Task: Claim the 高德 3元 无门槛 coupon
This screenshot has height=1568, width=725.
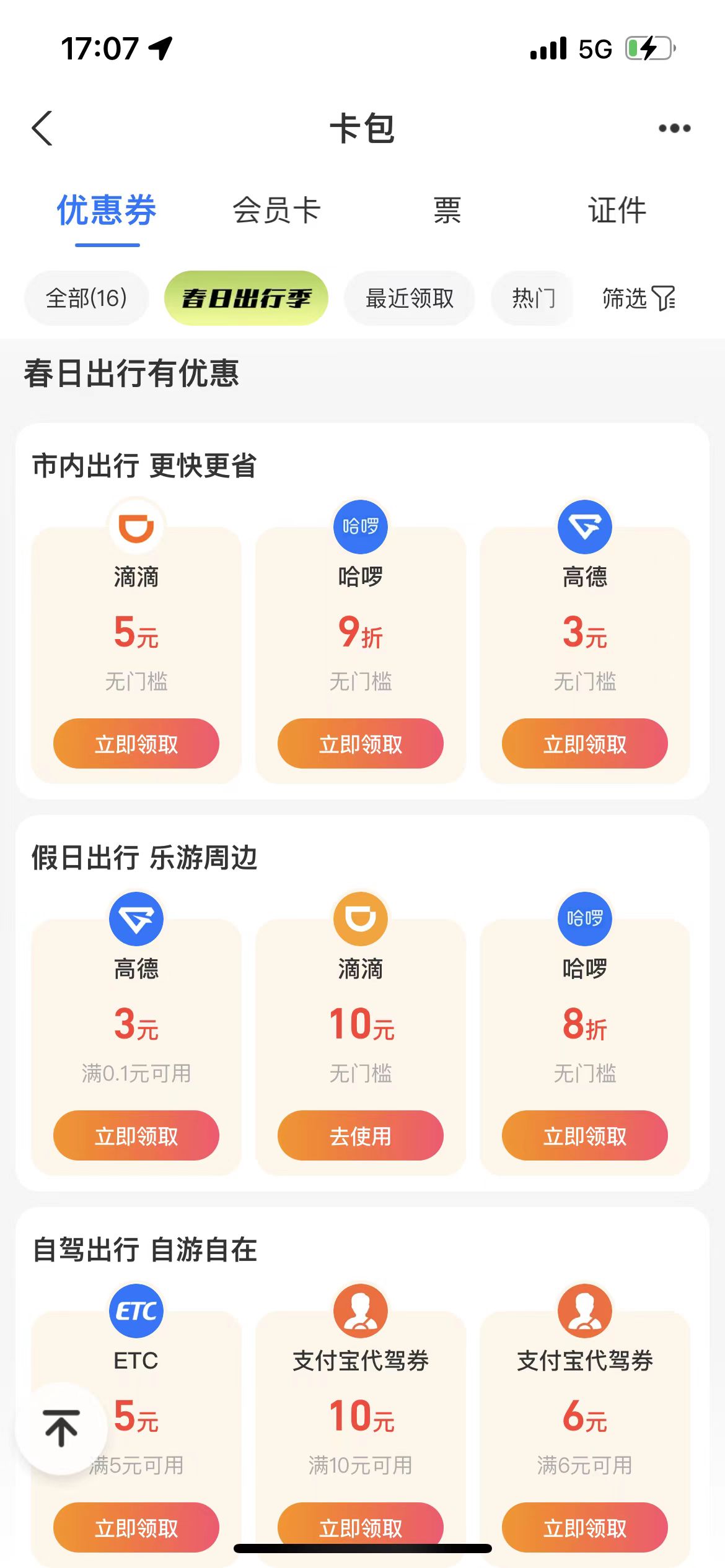Action: pyautogui.click(x=585, y=744)
